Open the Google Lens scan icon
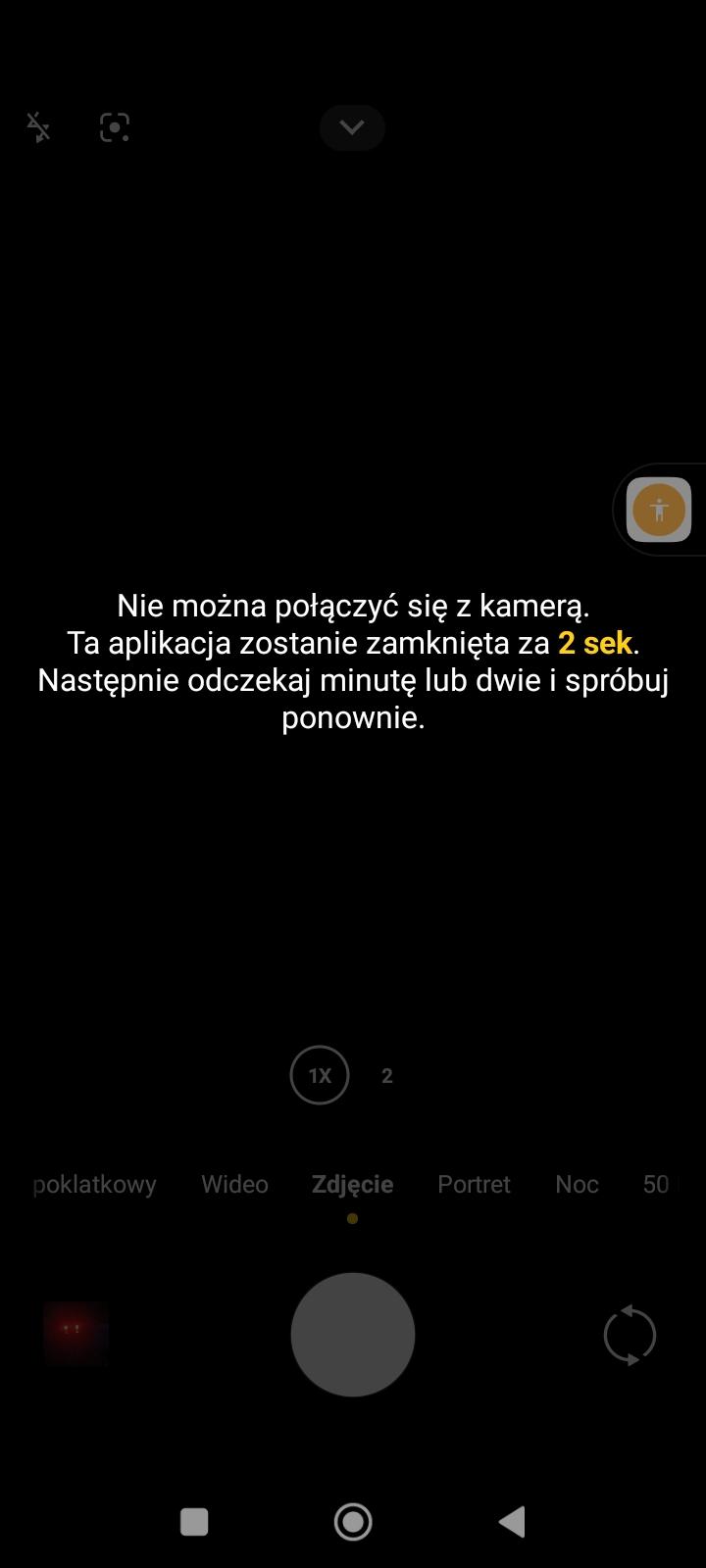This screenshot has height=1568, width=706. point(115,127)
